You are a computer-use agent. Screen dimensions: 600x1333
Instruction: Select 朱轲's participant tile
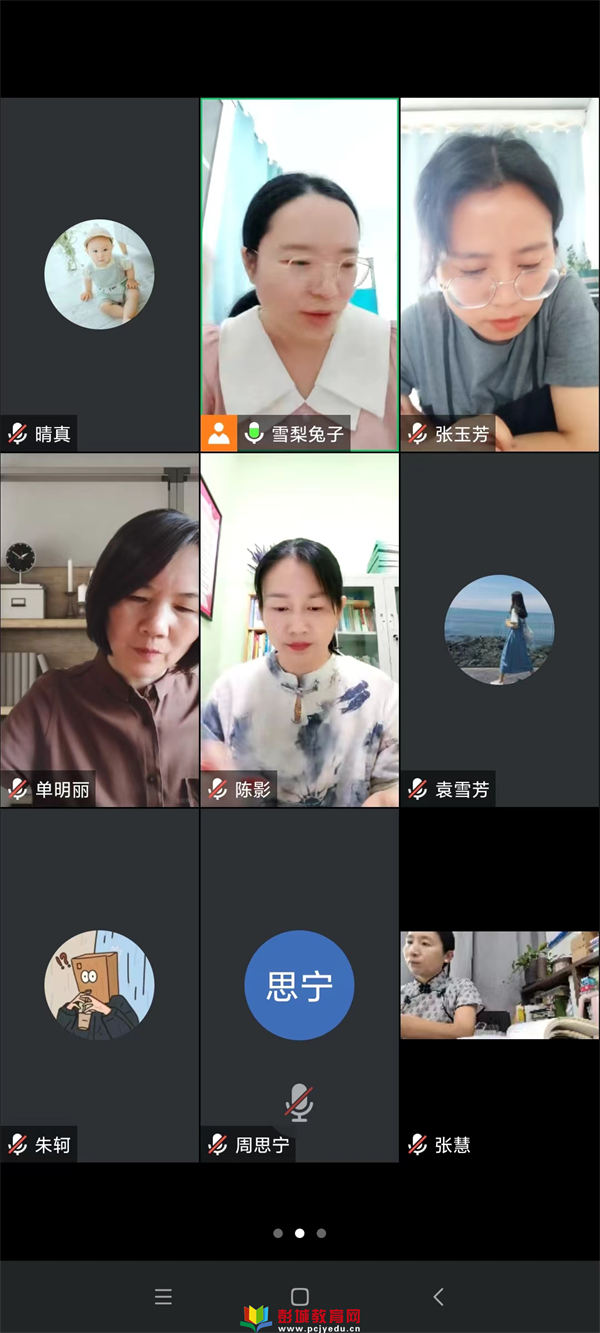point(99,985)
